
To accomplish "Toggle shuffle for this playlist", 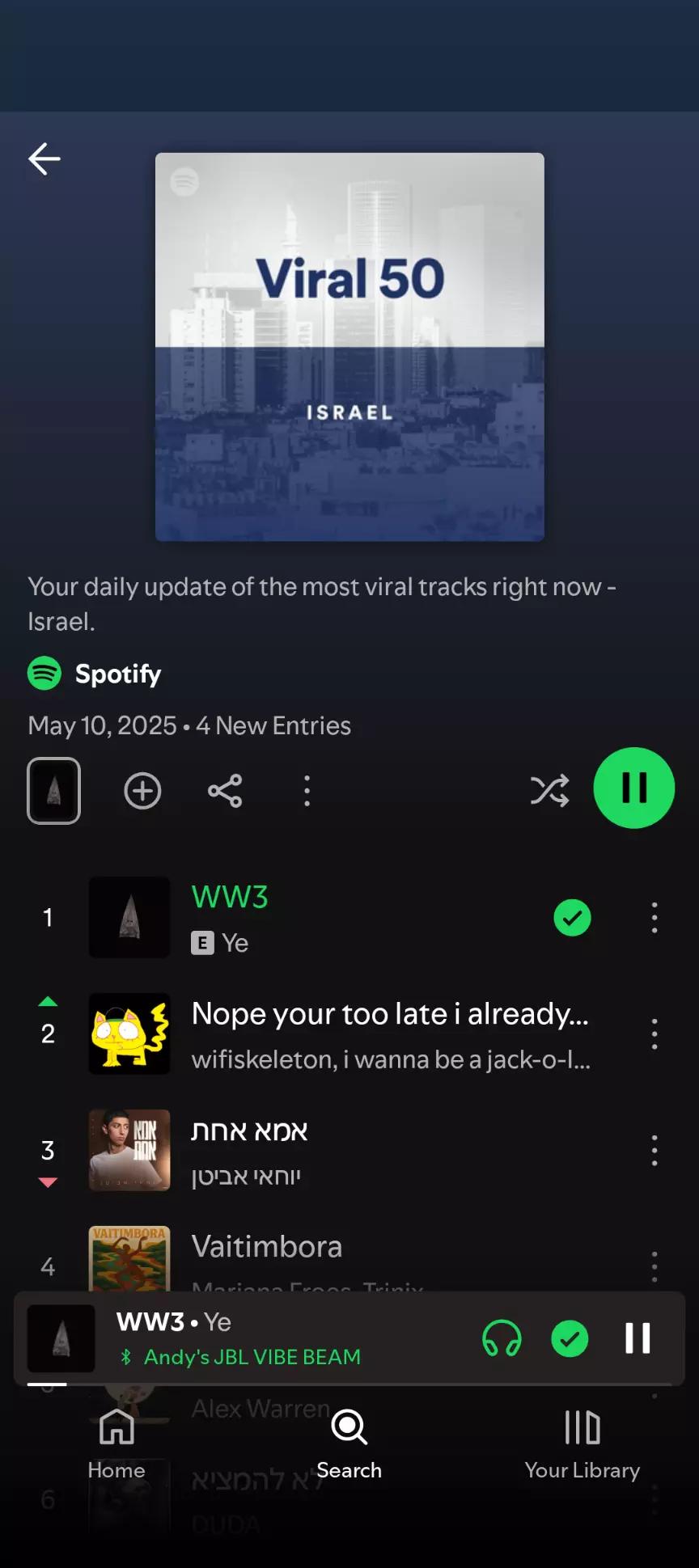I will pyautogui.click(x=550, y=791).
